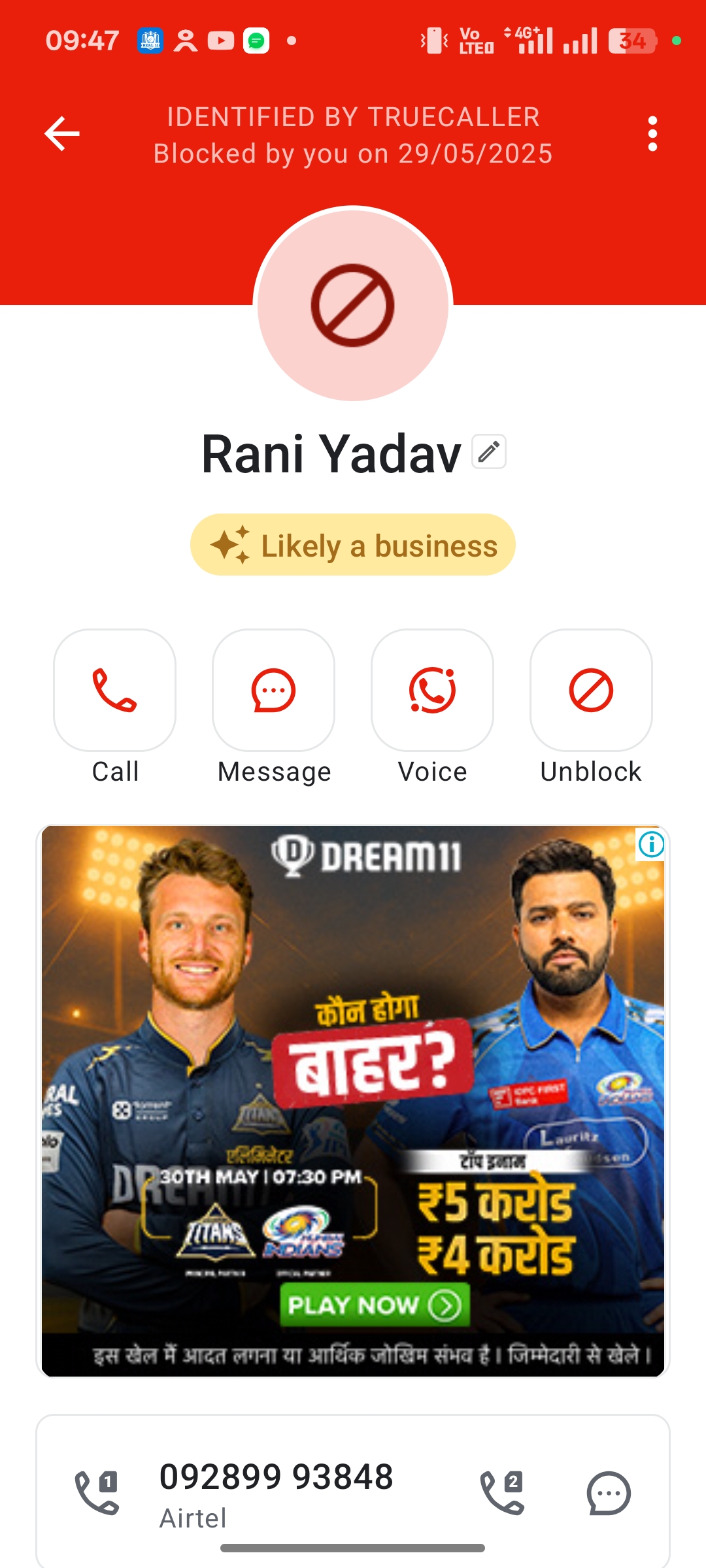Message the Airtel number 092899 93848
Screen dimensions: 706x1568
(x=609, y=1492)
